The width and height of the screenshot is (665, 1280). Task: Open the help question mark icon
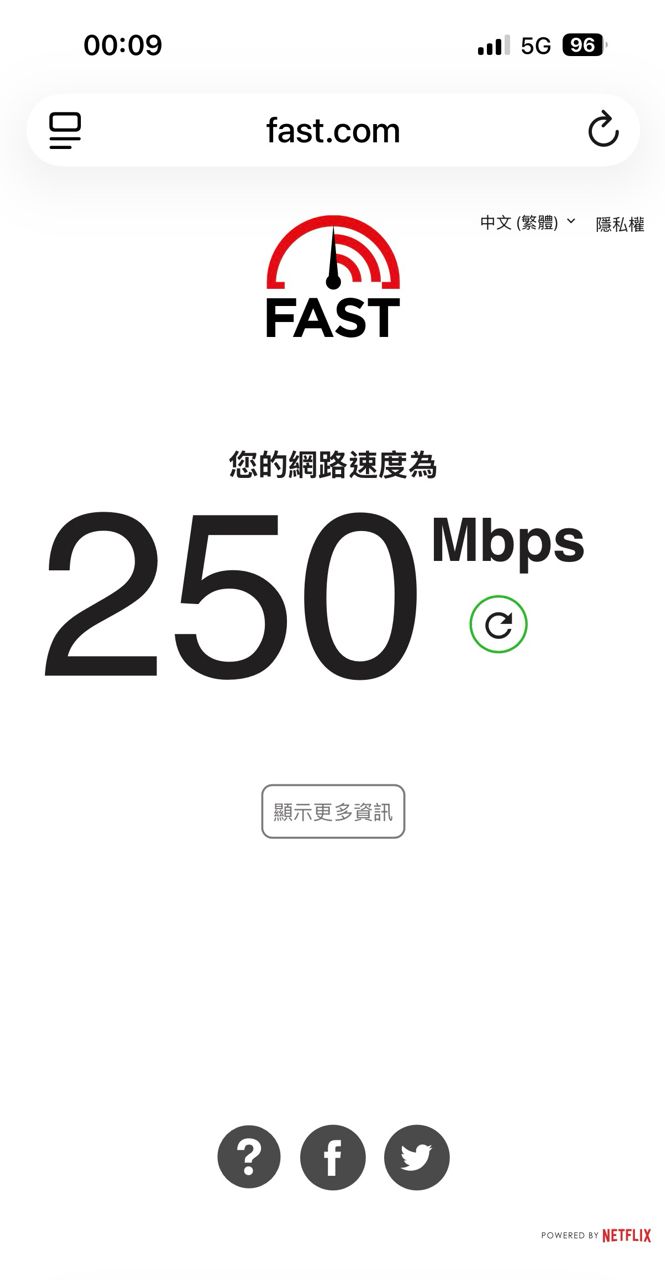pos(249,1157)
